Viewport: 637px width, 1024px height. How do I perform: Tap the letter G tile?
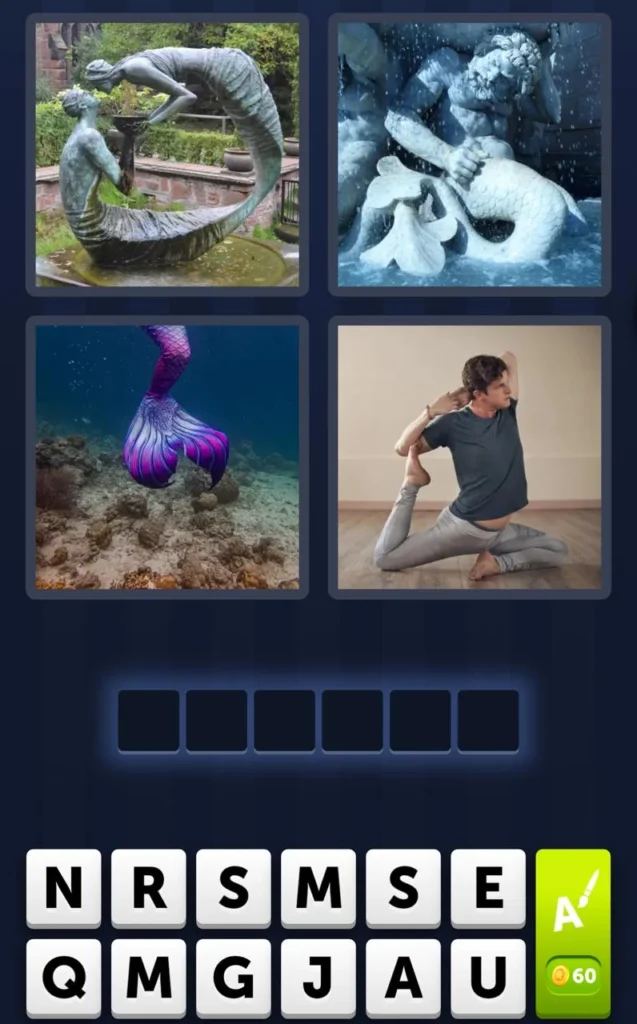pos(233,978)
